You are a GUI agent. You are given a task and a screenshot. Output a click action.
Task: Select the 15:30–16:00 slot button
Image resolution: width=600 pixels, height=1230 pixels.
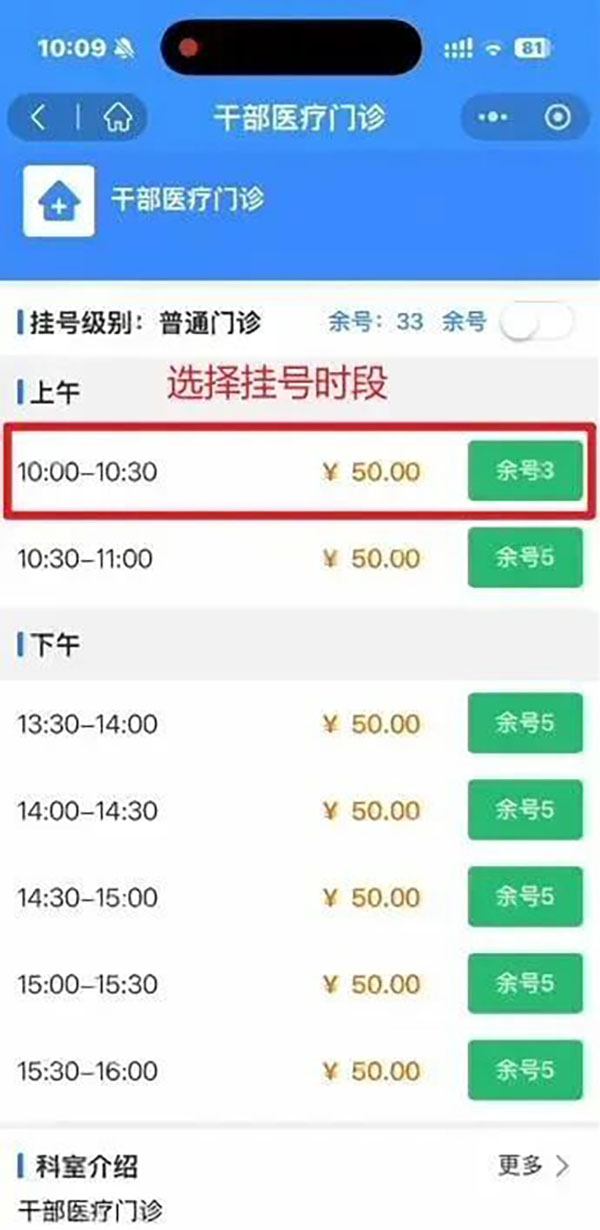click(524, 1071)
